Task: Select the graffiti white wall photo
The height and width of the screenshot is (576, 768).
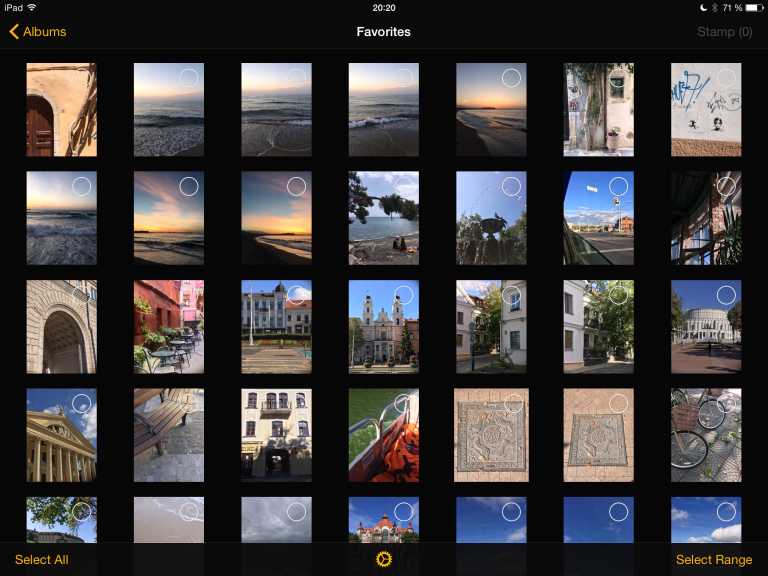Action: coord(705,110)
